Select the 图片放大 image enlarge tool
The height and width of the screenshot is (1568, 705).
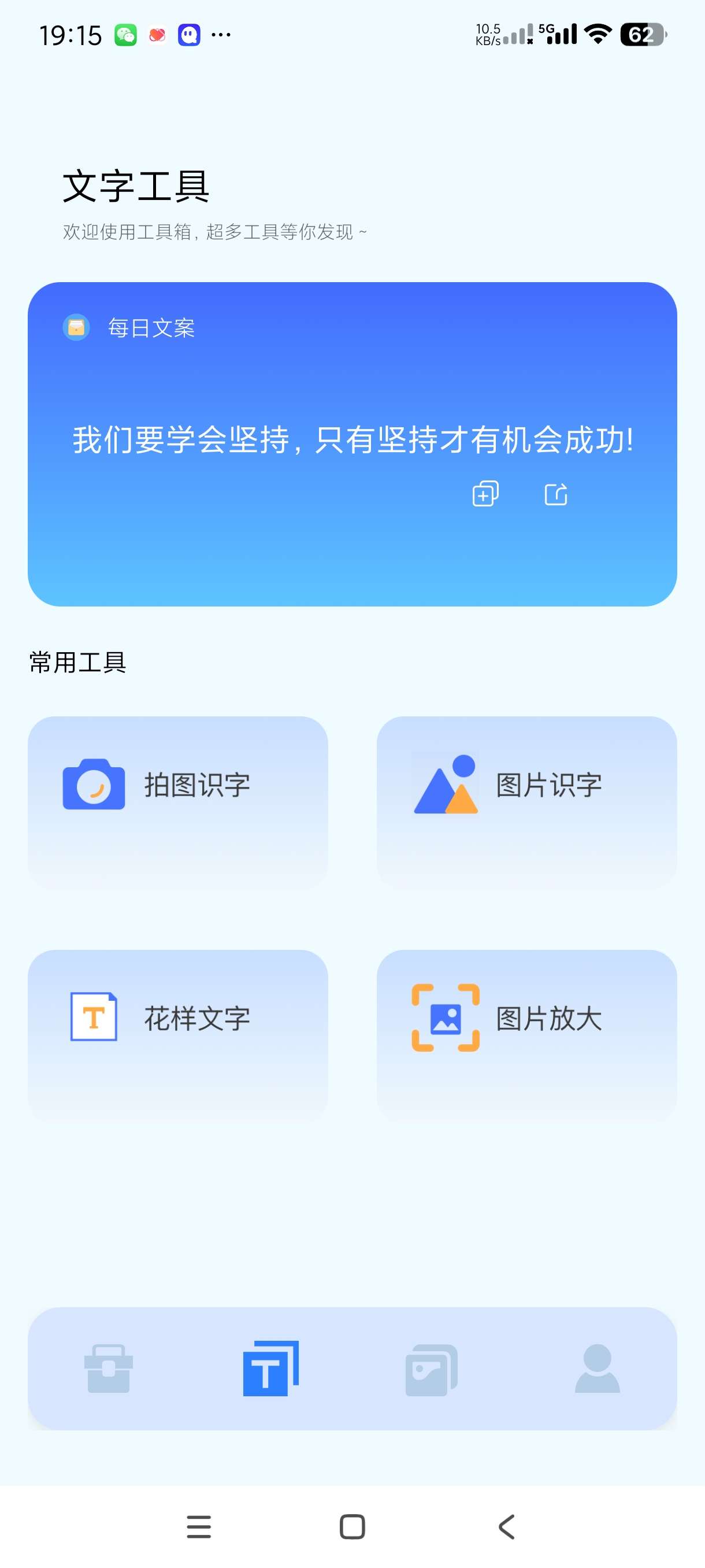pyautogui.click(x=526, y=1034)
